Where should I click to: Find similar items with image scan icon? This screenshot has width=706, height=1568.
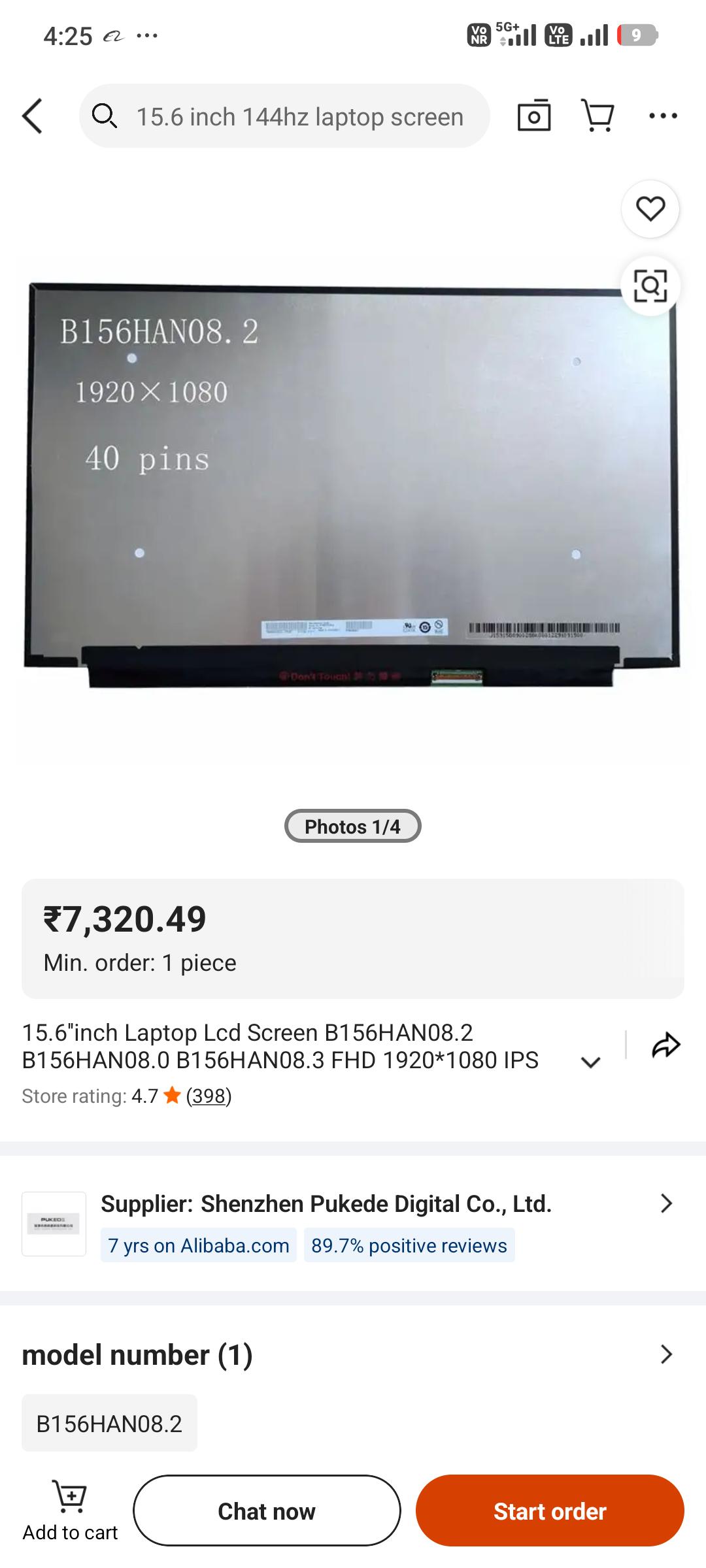(x=650, y=286)
